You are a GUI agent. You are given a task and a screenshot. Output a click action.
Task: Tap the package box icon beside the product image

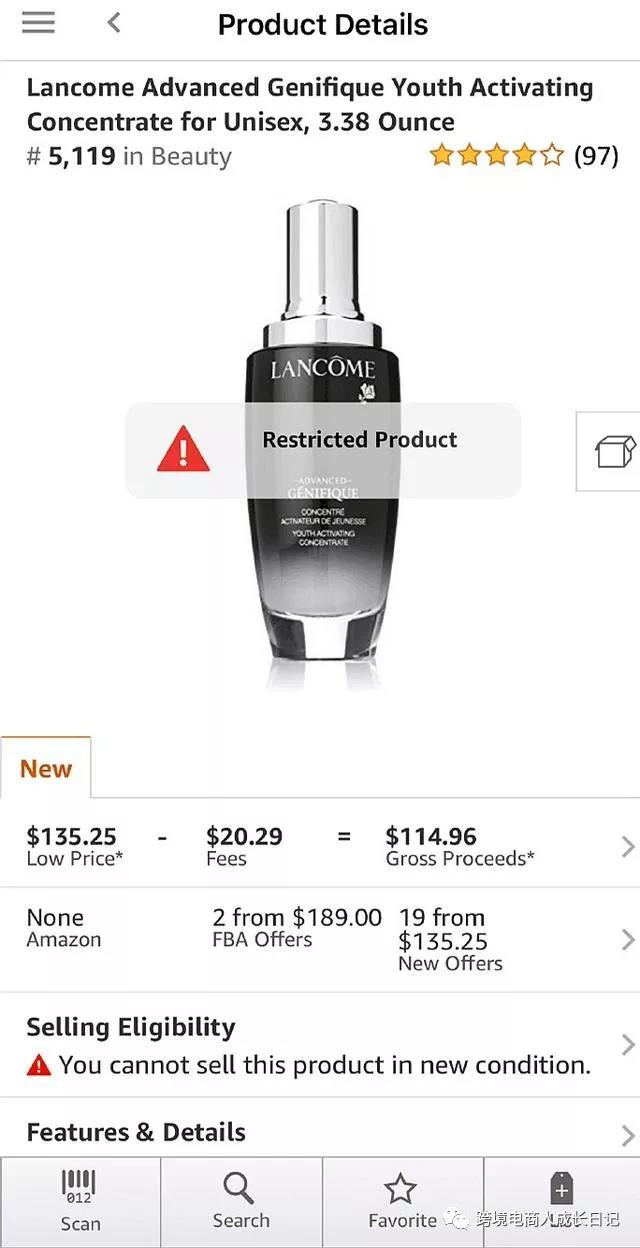pos(614,451)
